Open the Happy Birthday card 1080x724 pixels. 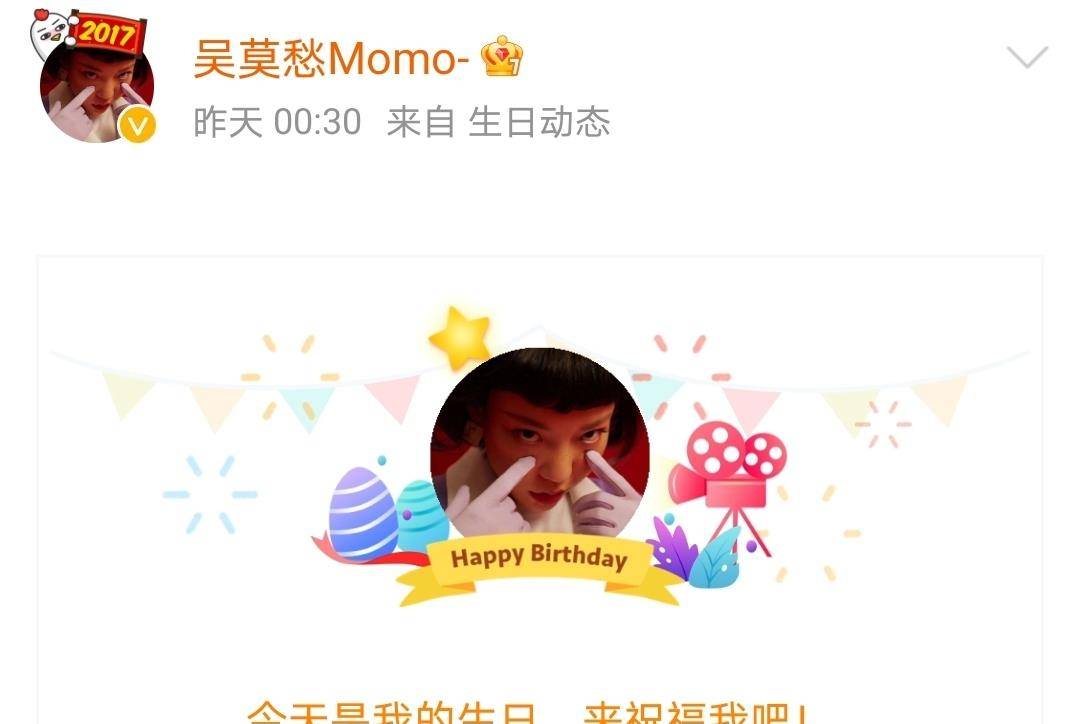pyautogui.click(x=539, y=480)
